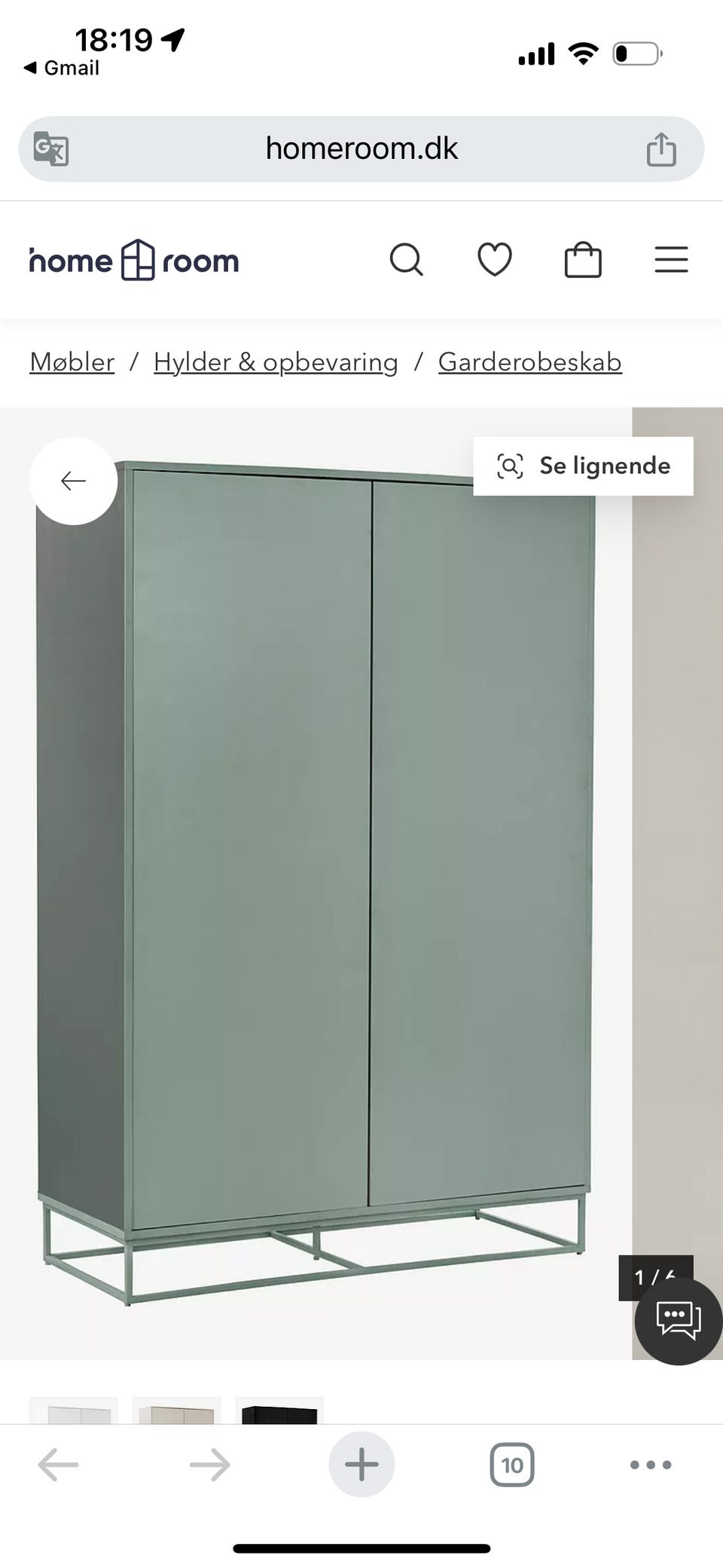This screenshot has height=1568, width=723.
Task: Select the Garderobeskab breadcrumb link
Action: point(529,362)
